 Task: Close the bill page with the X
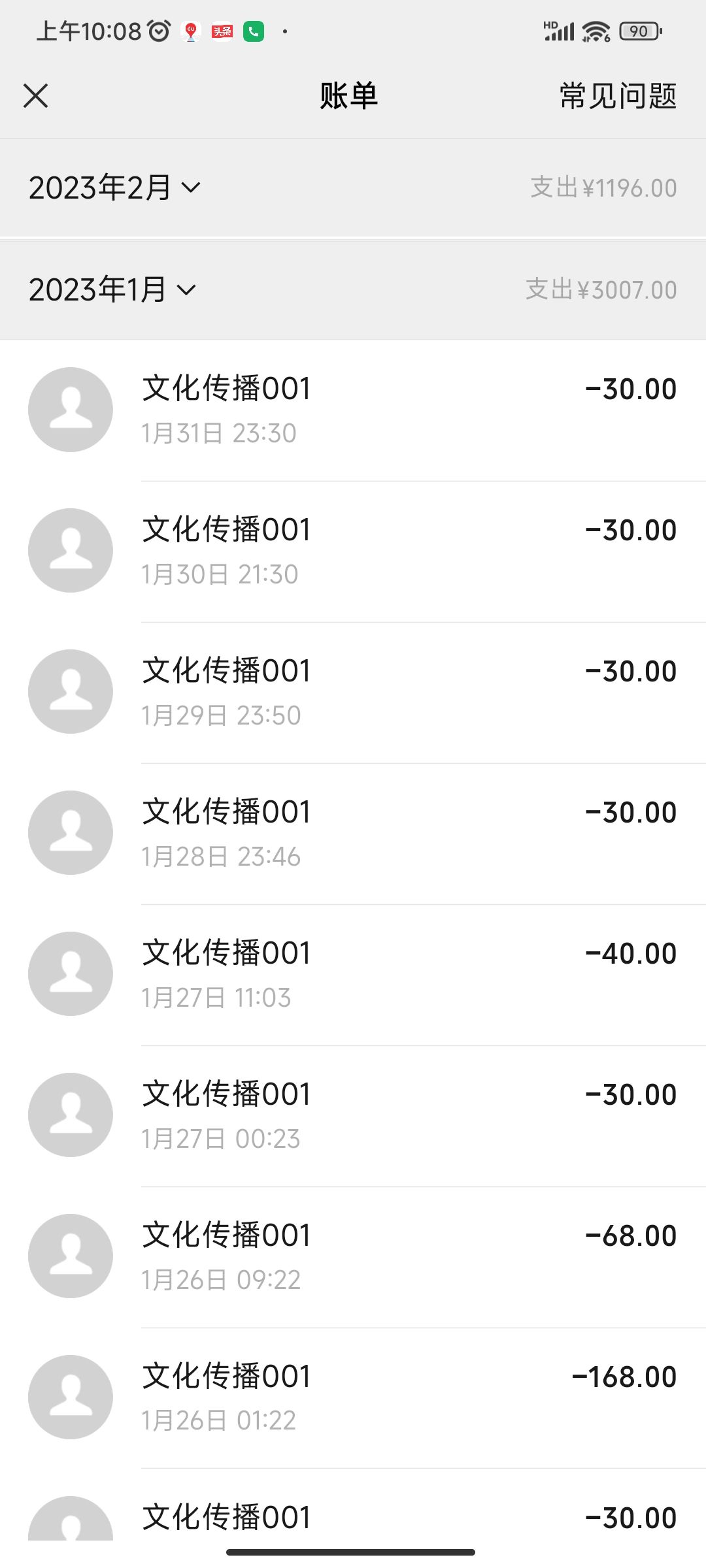(x=37, y=95)
